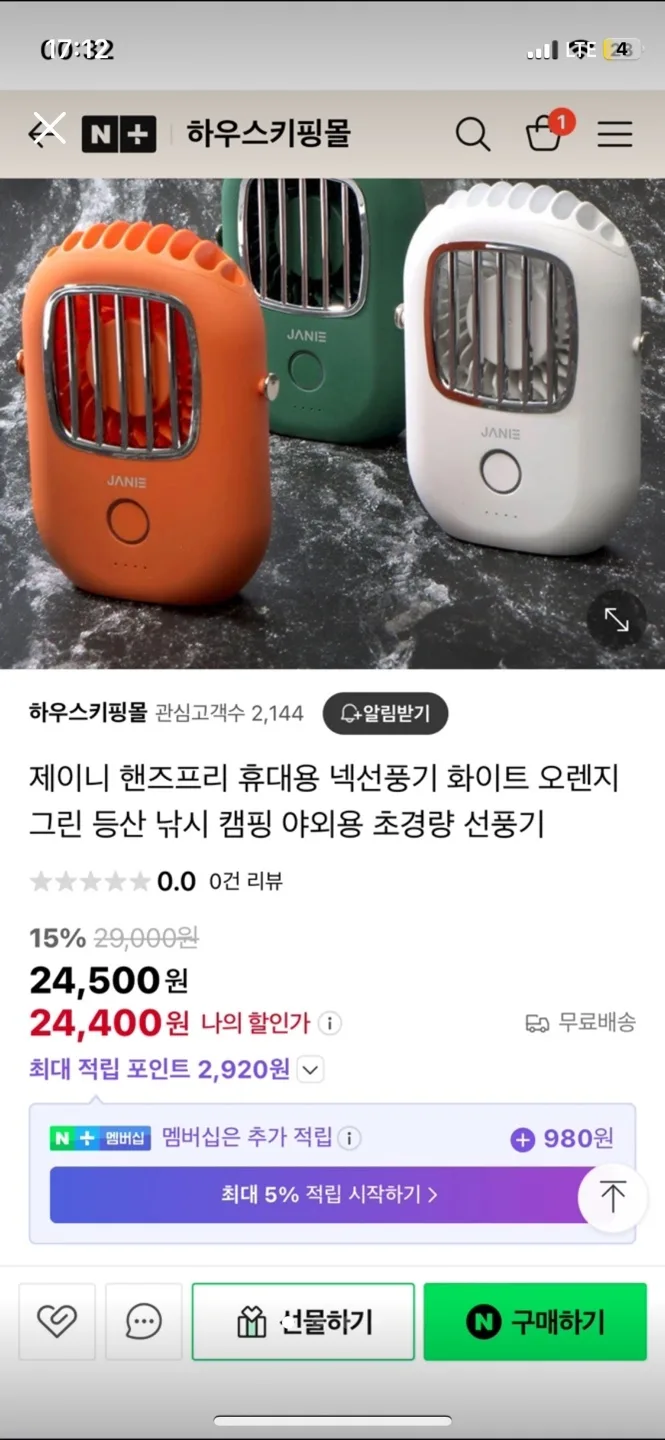Show info about 나의 할인가
The width and height of the screenshot is (665, 1440).
(329, 1023)
